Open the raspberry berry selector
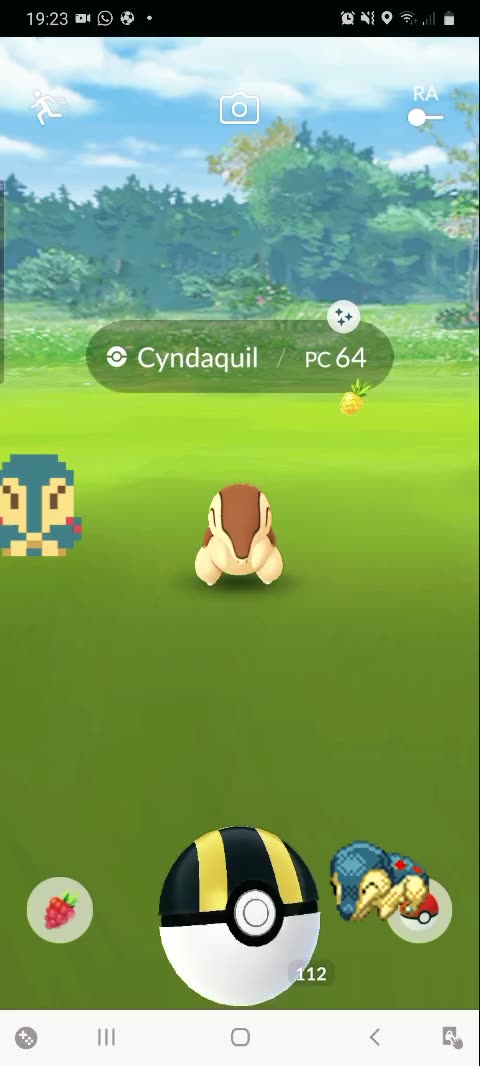 point(60,910)
